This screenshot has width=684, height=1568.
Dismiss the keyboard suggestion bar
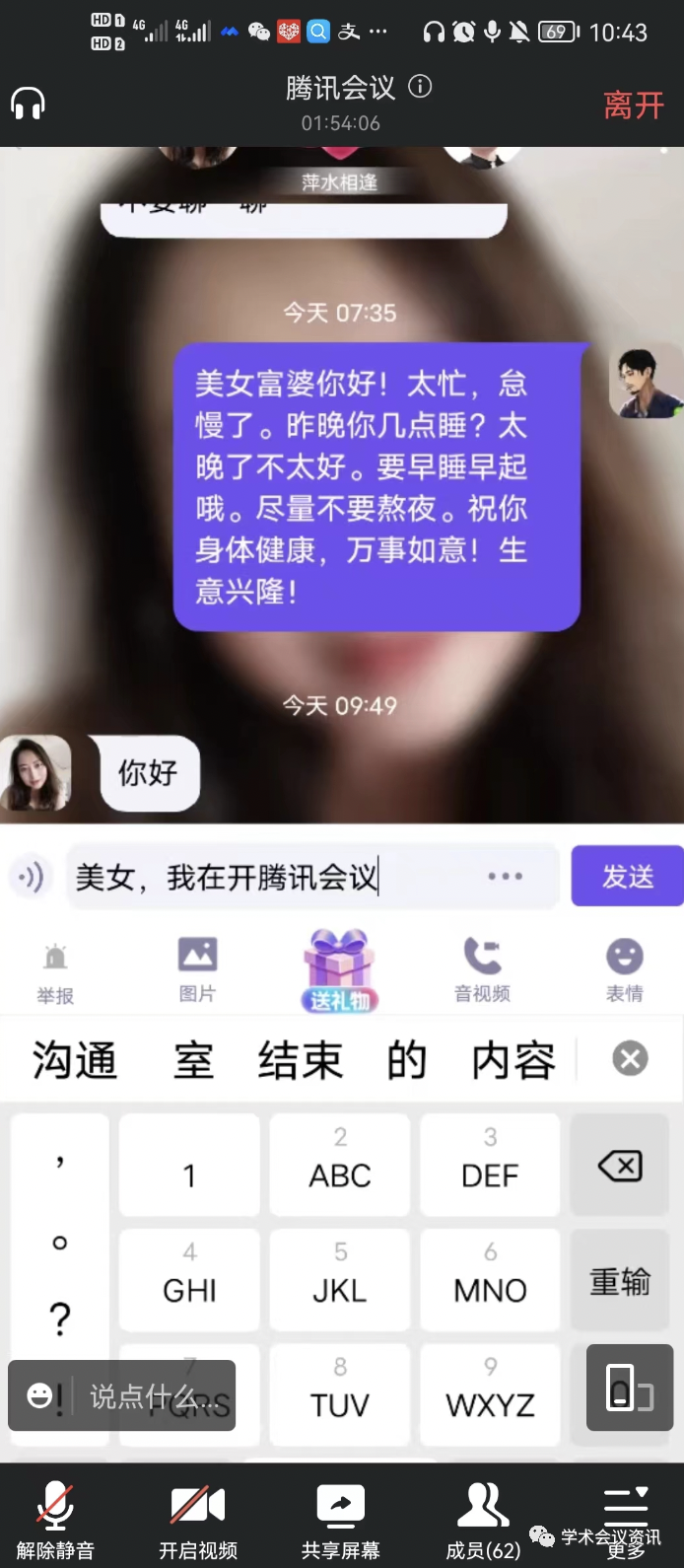[x=630, y=1059]
